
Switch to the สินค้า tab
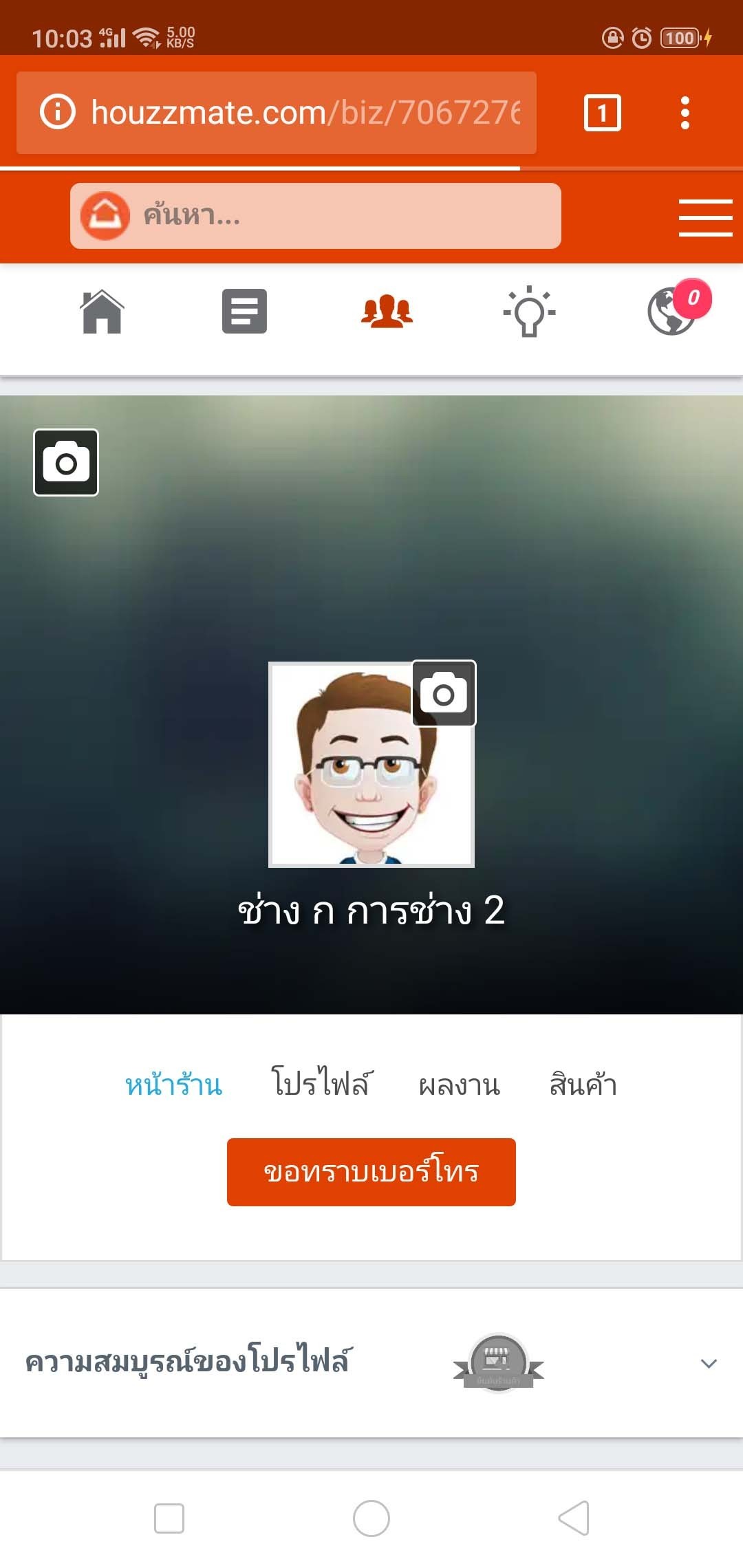[x=583, y=1085]
